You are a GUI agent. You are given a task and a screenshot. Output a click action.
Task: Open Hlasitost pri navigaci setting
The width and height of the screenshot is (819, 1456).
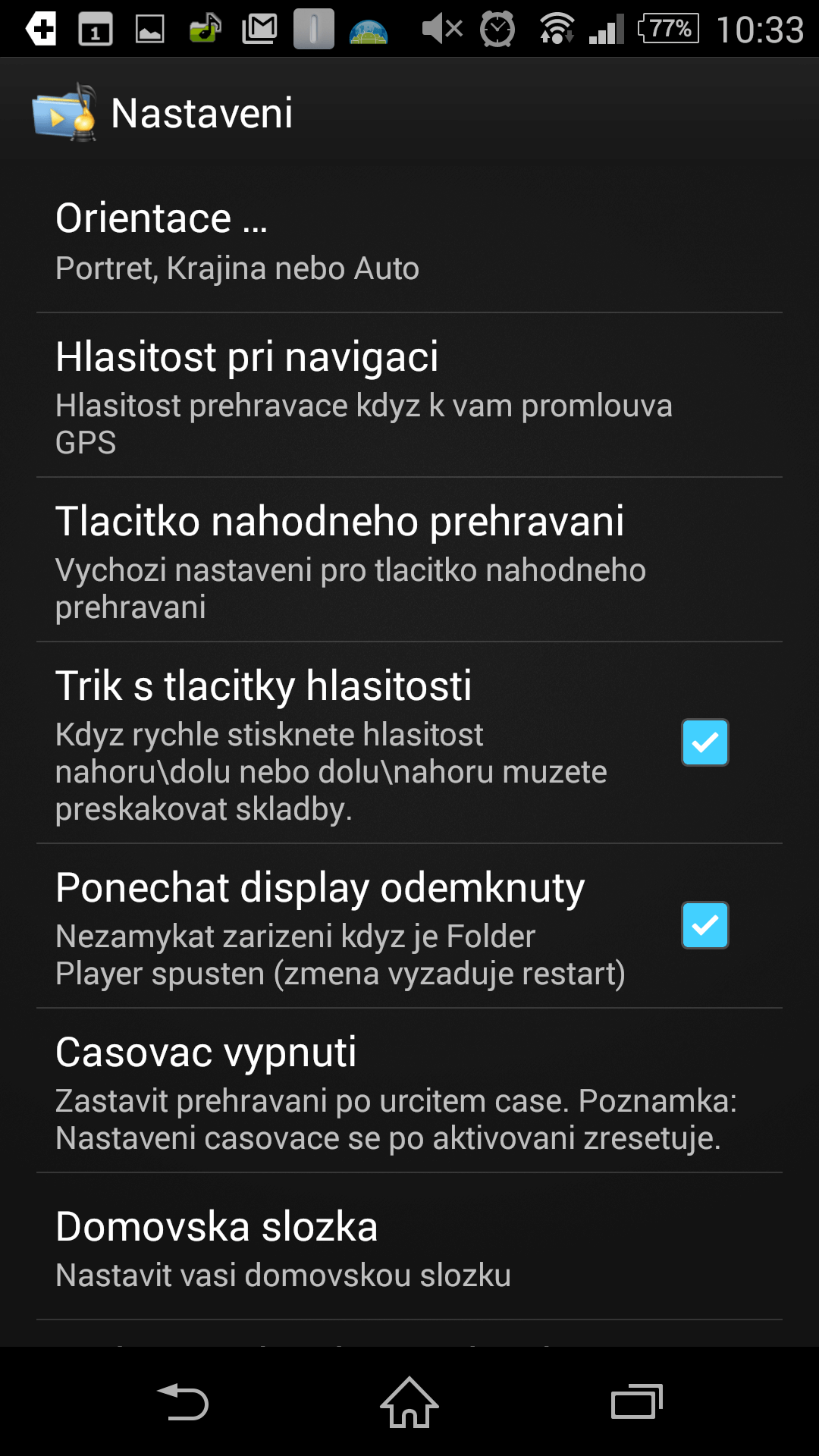pyautogui.click(x=409, y=395)
